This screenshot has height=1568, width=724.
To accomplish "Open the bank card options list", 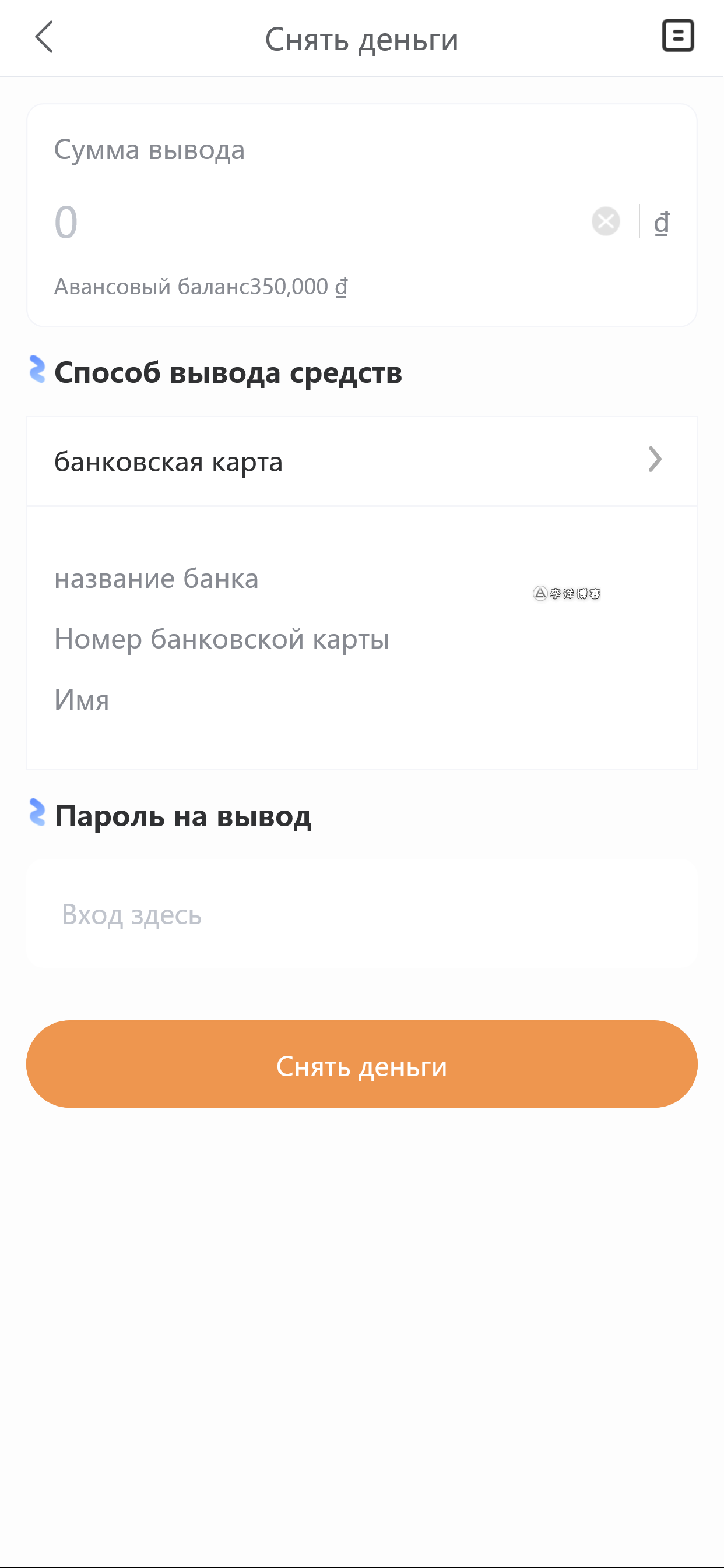I will 361,461.
